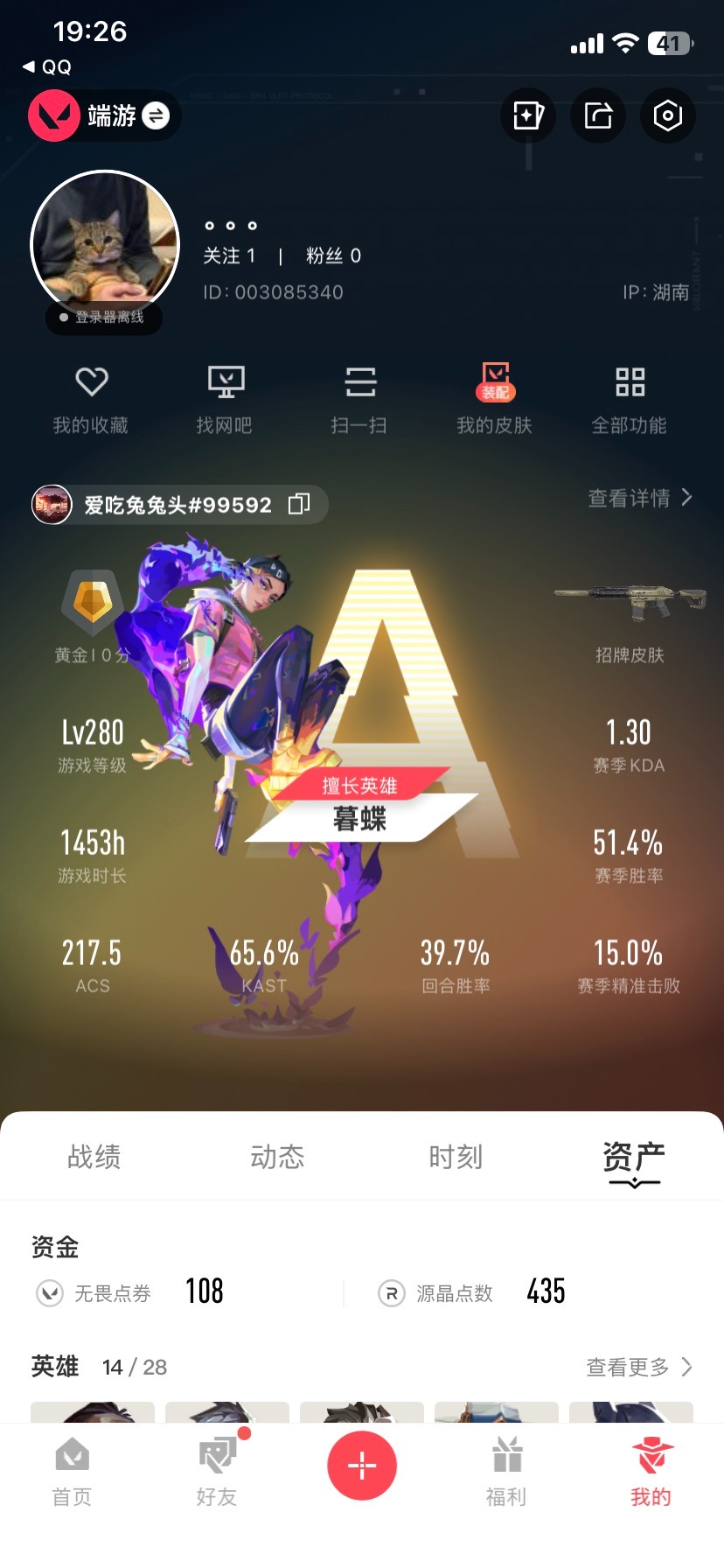Copy game ID 爱吃兔兔头#99592
724x1568 pixels.
point(301,505)
